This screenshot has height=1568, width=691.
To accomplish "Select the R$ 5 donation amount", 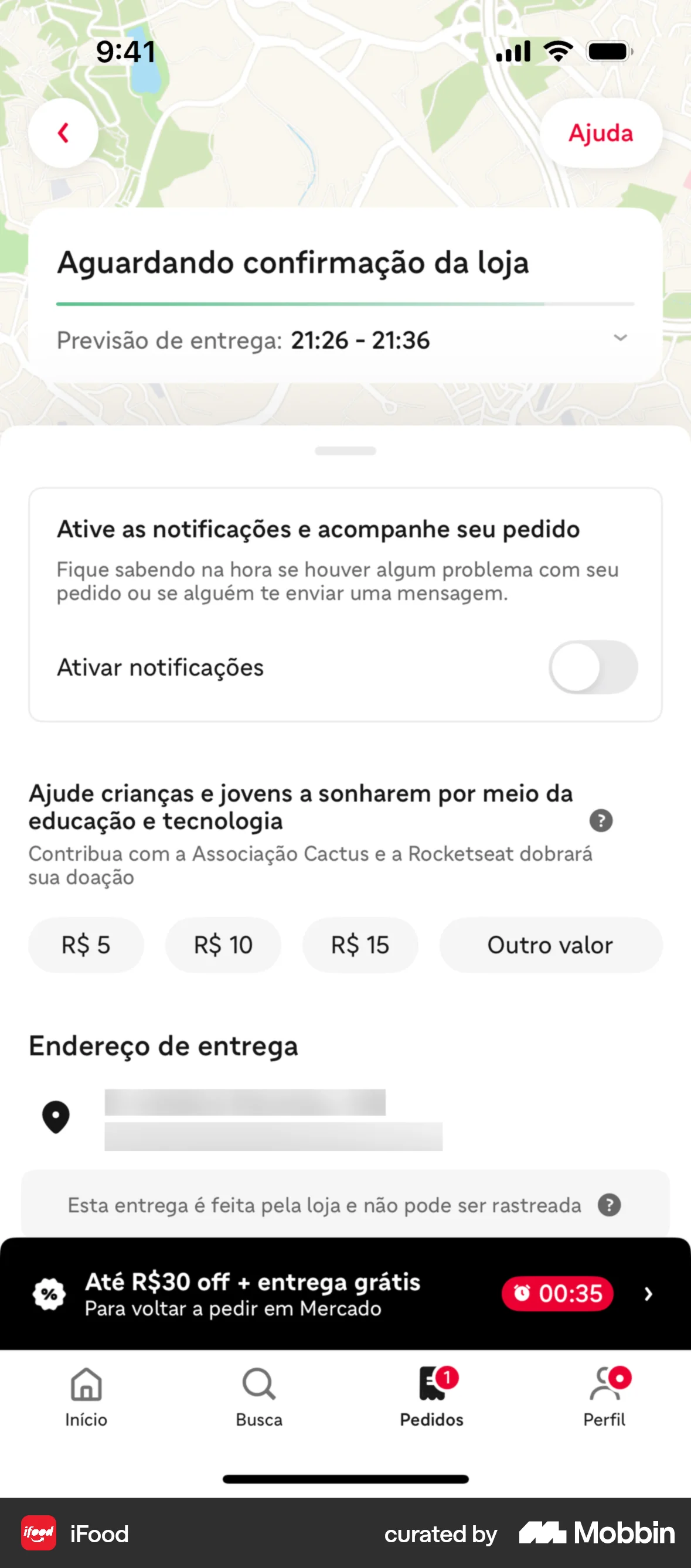I will (x=86, y=945).
